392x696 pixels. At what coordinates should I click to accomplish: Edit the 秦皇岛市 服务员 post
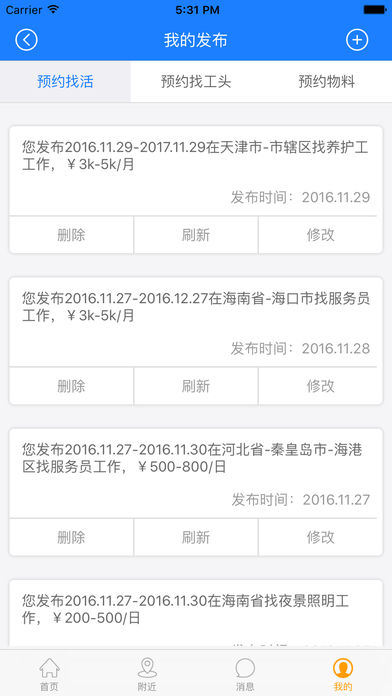pos(320,537)
